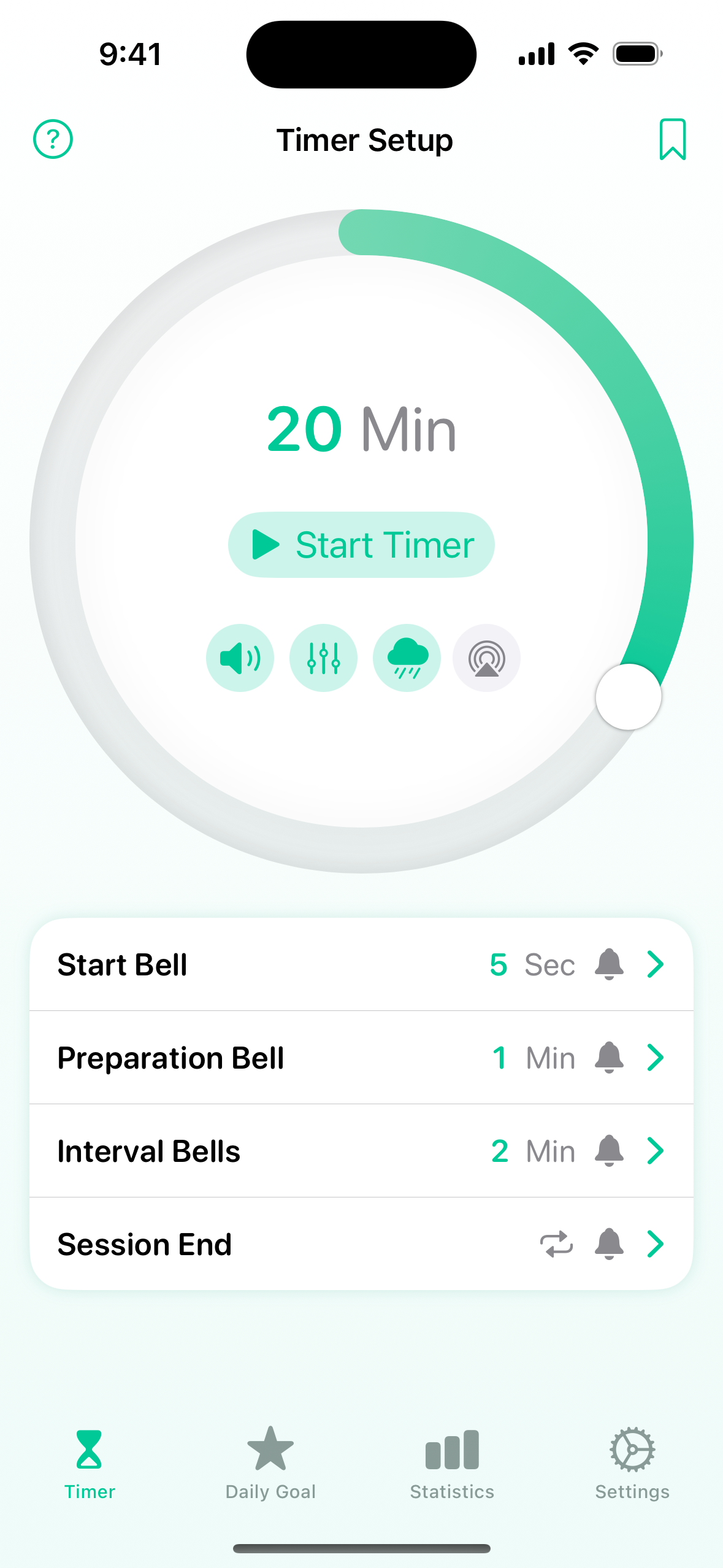
Task: Open the sound mixer sliders
Action: pos(323,658)
